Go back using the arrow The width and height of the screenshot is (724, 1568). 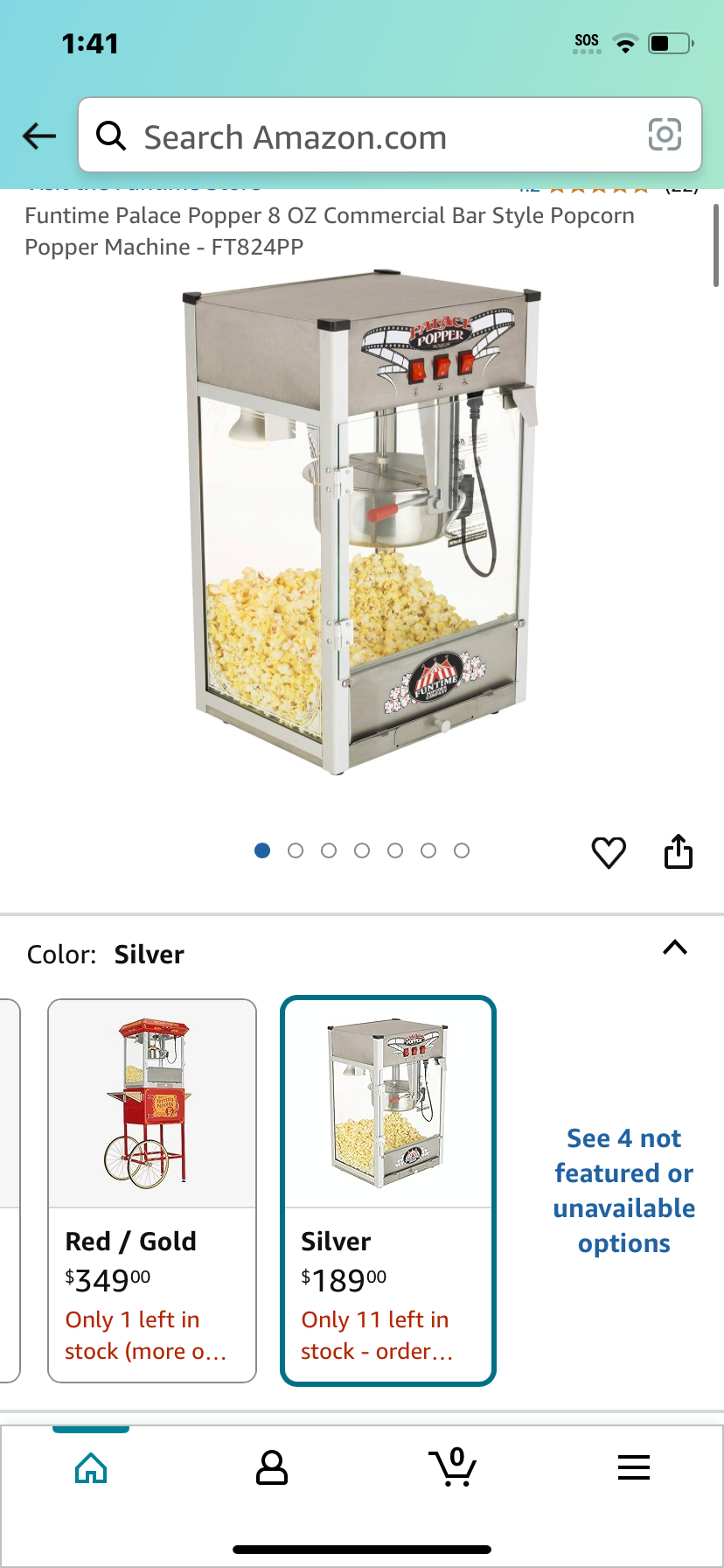pos(39,136)
